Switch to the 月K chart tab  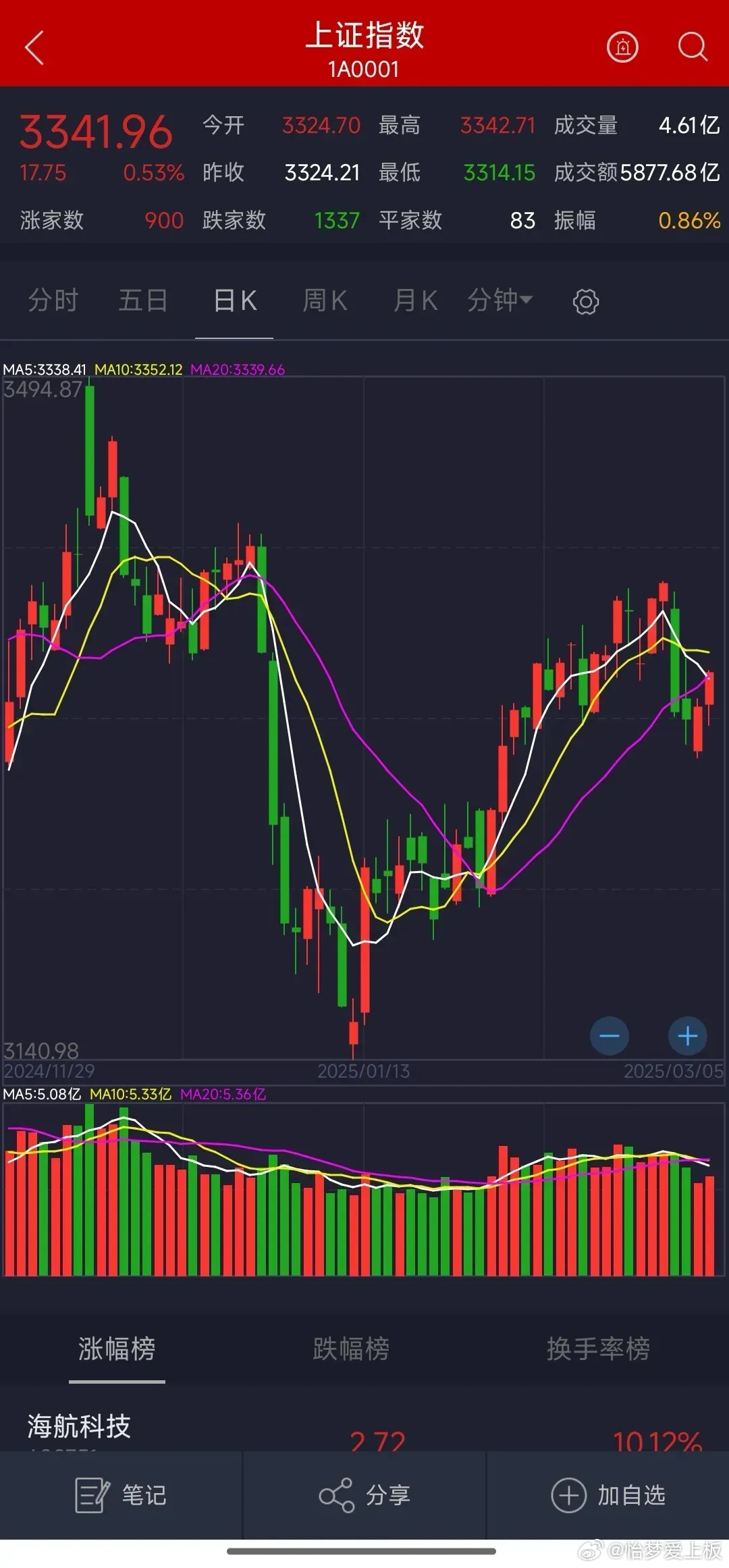pos(415,300)
